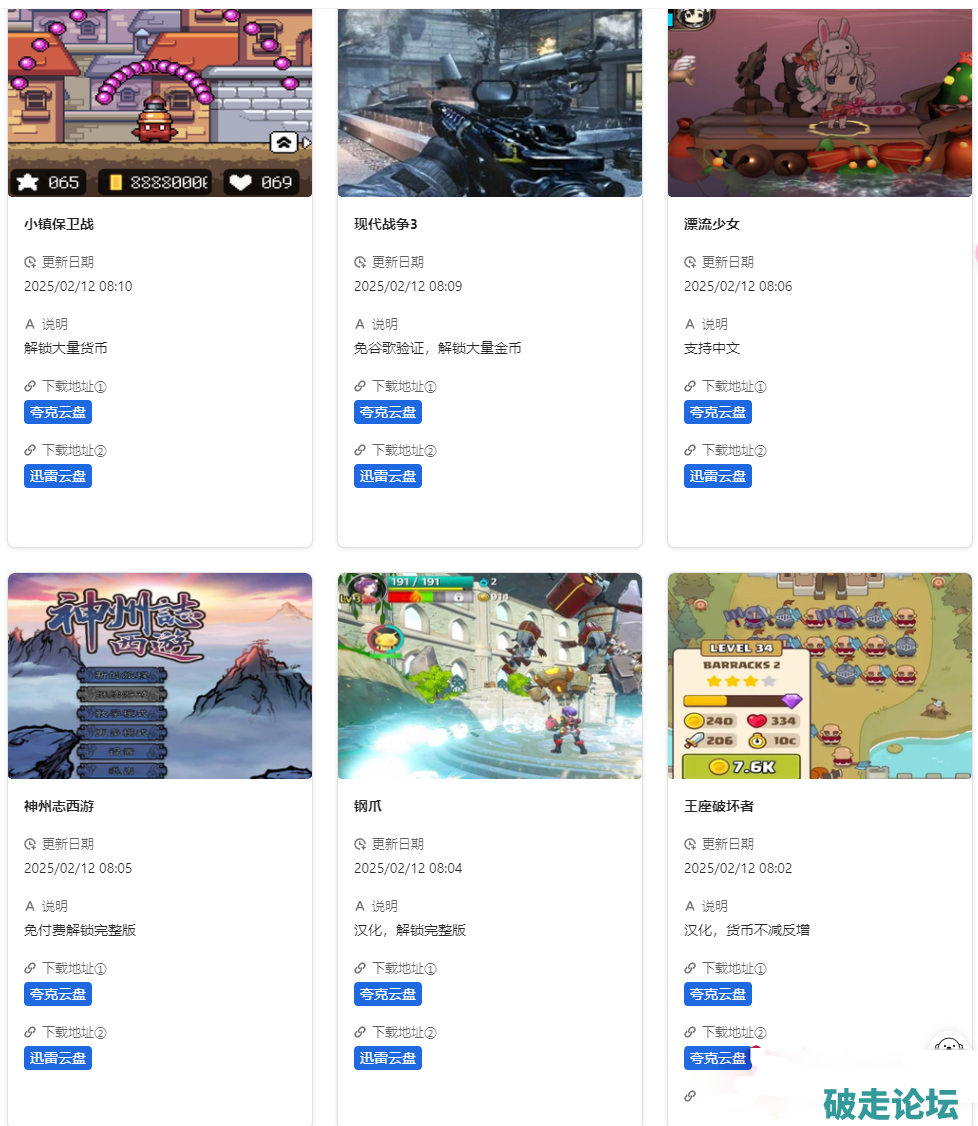This screenshot has width=978, height=1126.
Task: Open 夸克云盘 link for 漂流少女
Action: click(x=718, y=412)
